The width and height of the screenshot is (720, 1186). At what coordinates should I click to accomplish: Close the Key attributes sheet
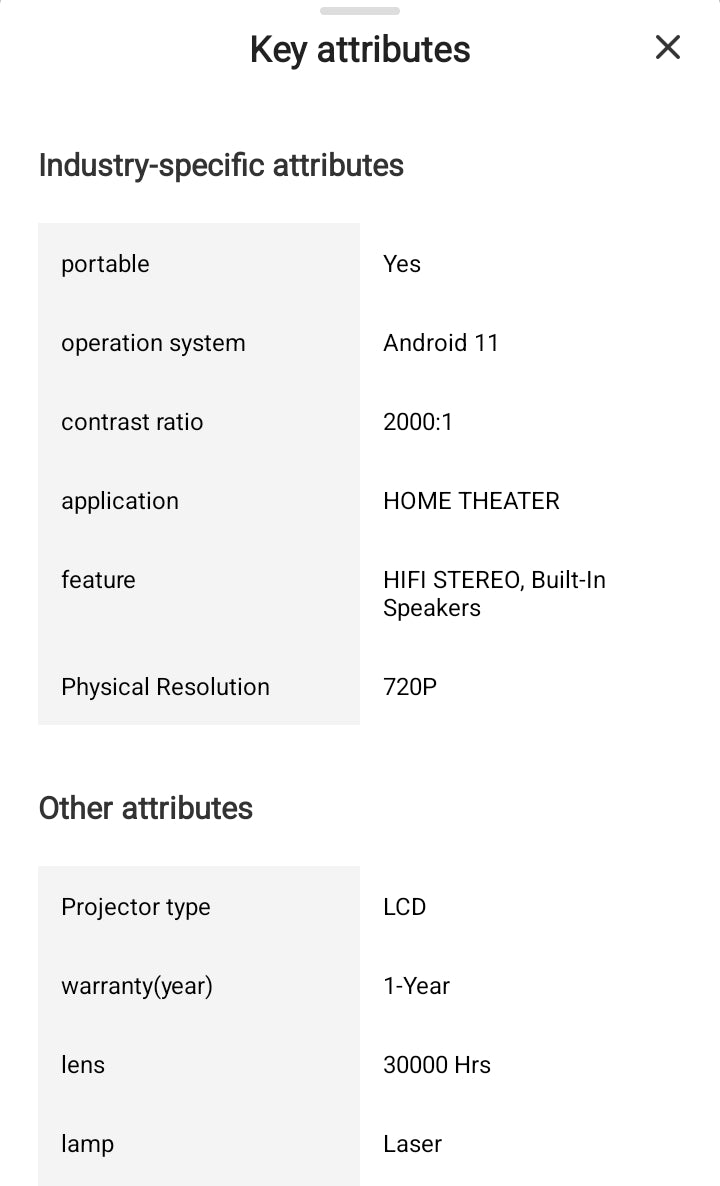coord(667,47)
